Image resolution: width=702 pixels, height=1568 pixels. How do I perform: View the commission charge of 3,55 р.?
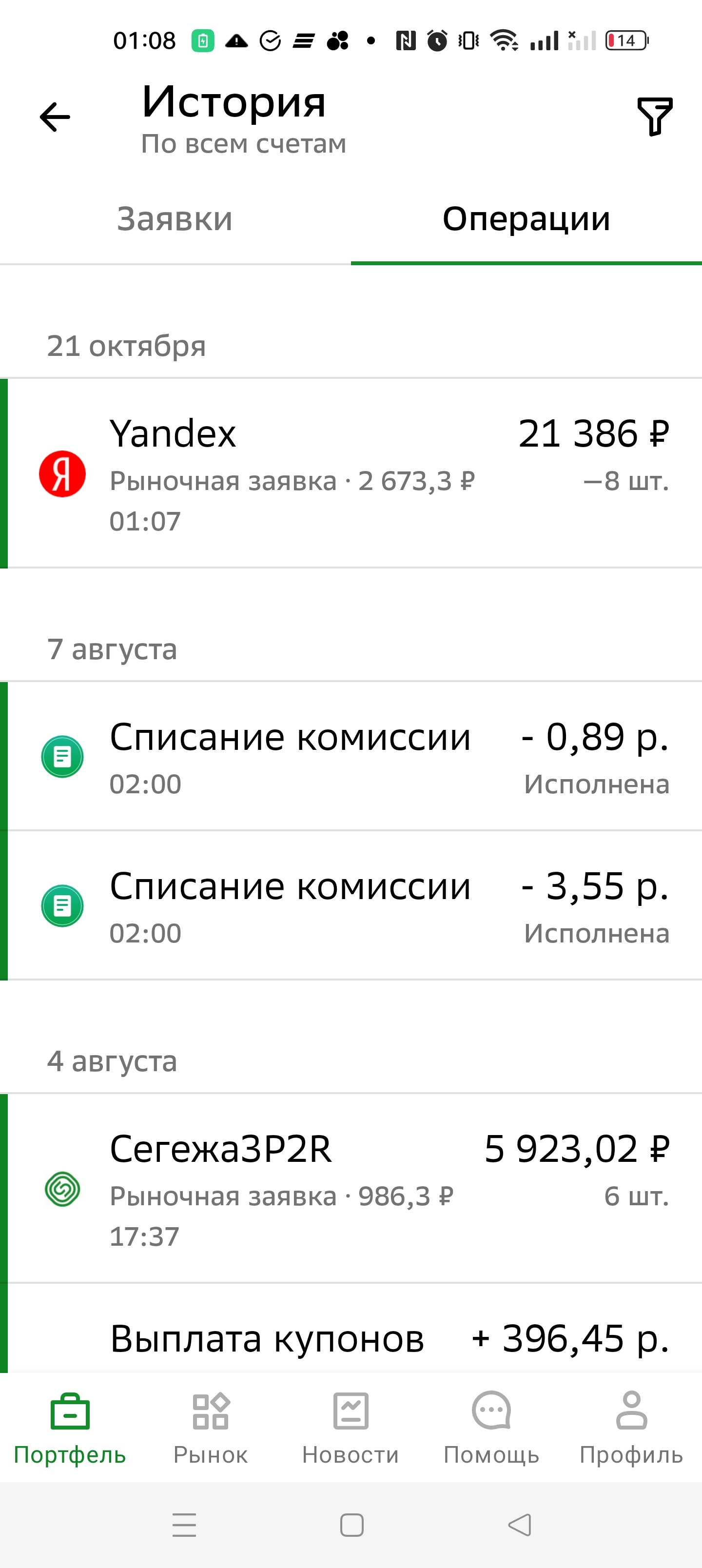click(353, 905)
